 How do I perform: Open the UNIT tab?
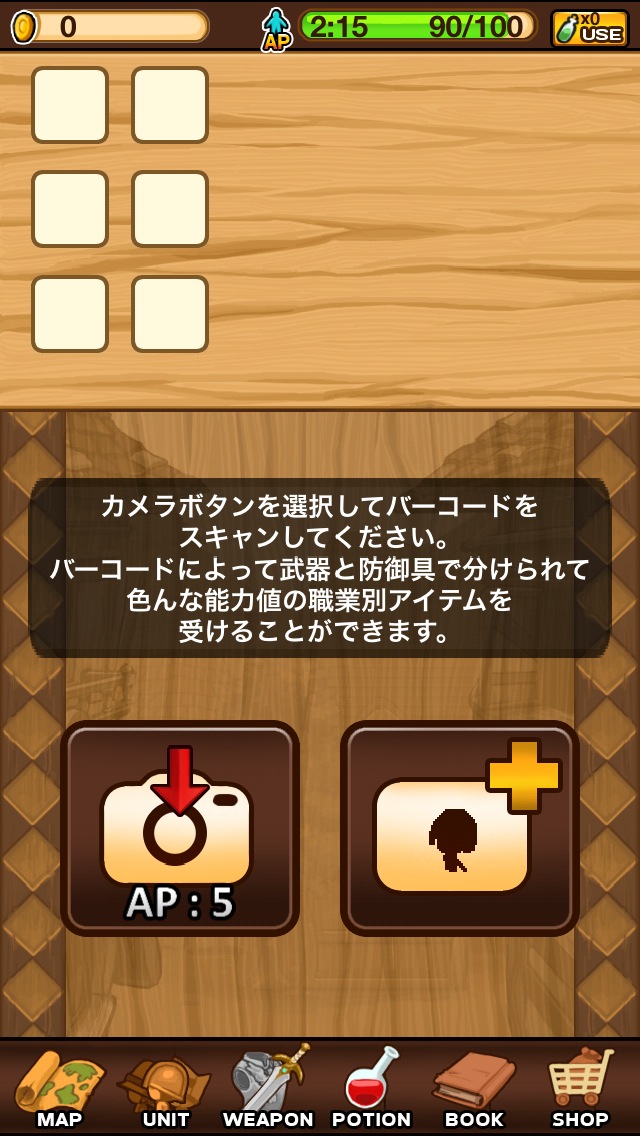click(165, 1088)
